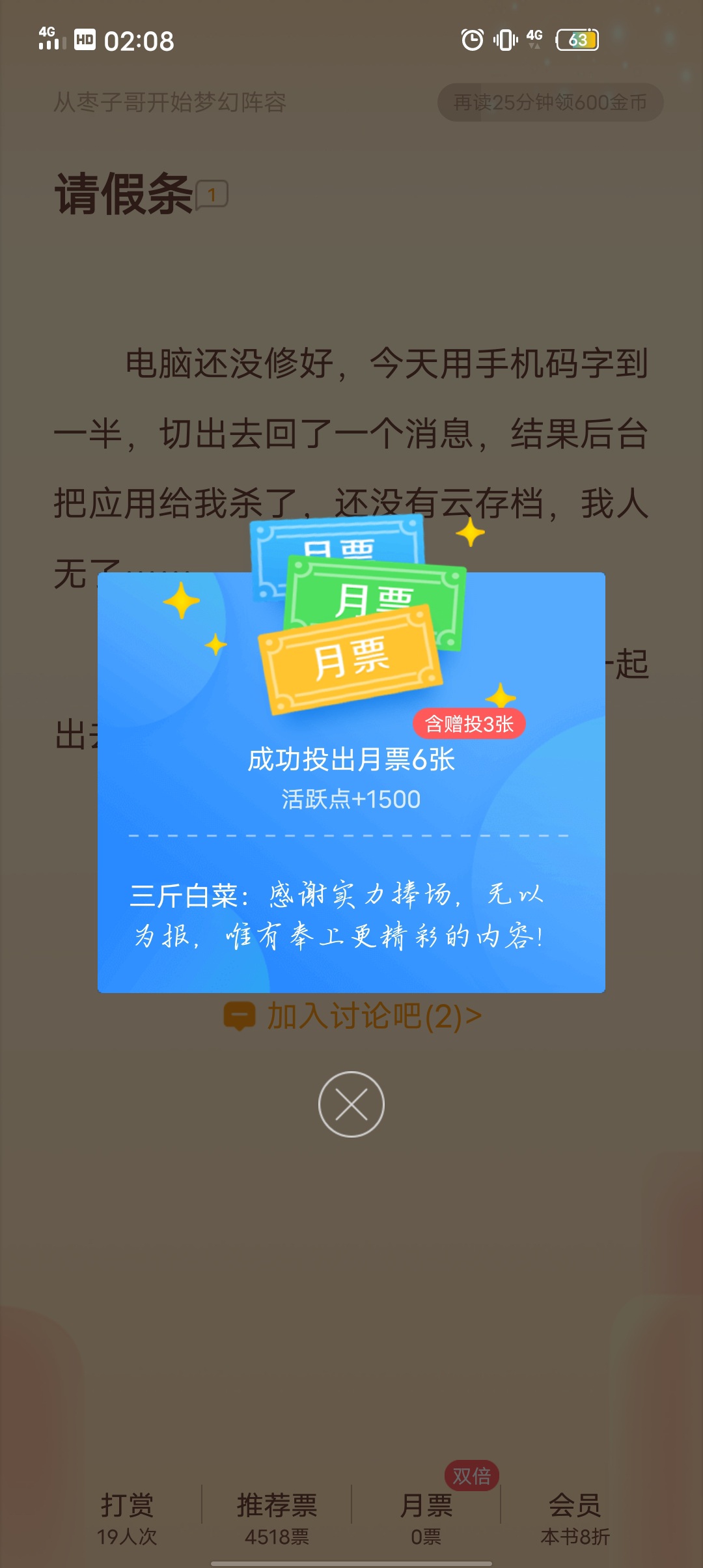
Task: Open 月票 monthly ticket voting
Action: [426, 1517]
